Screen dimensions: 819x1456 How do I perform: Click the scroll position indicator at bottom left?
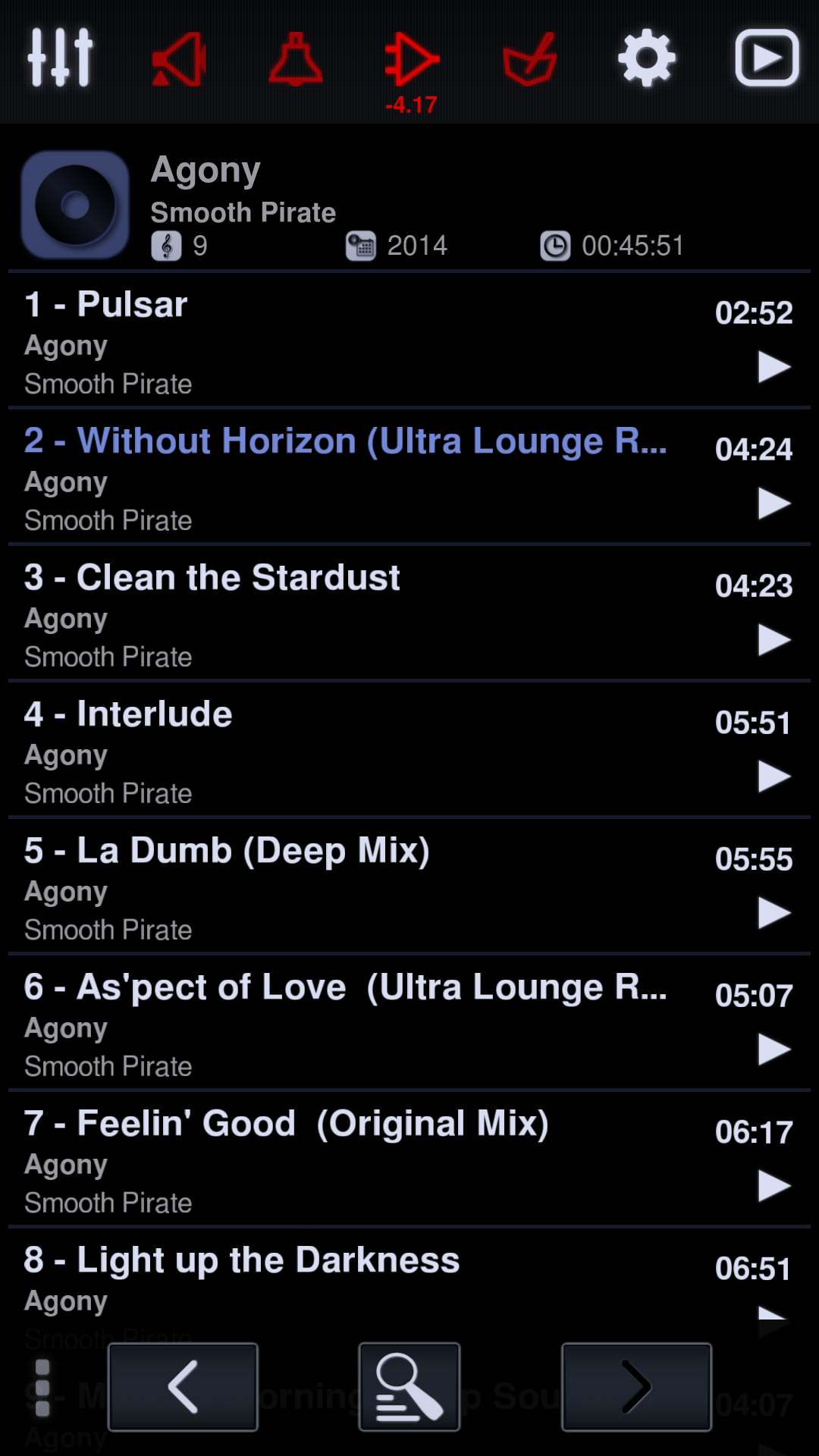(41, 1388)
